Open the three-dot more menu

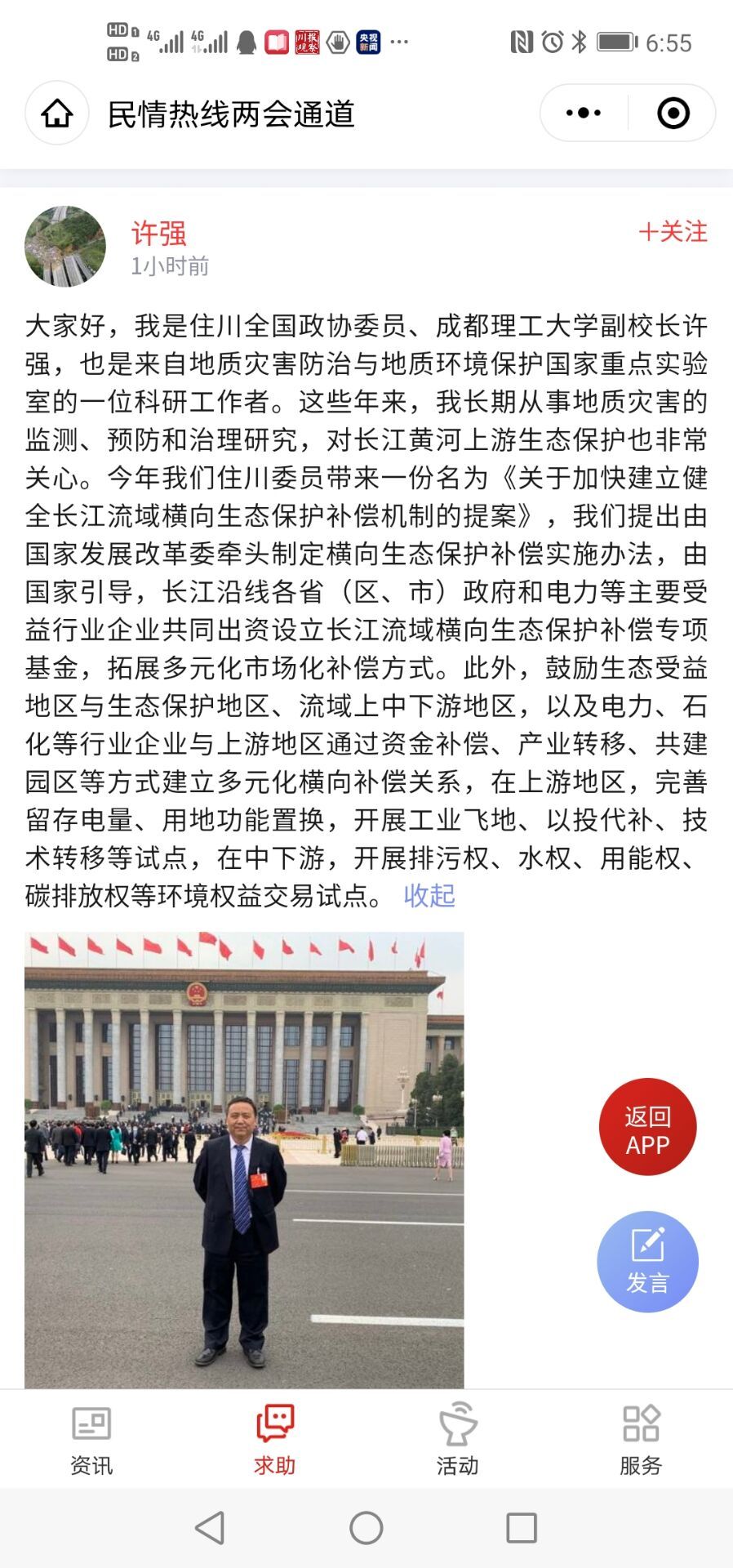tap(583, 114)
